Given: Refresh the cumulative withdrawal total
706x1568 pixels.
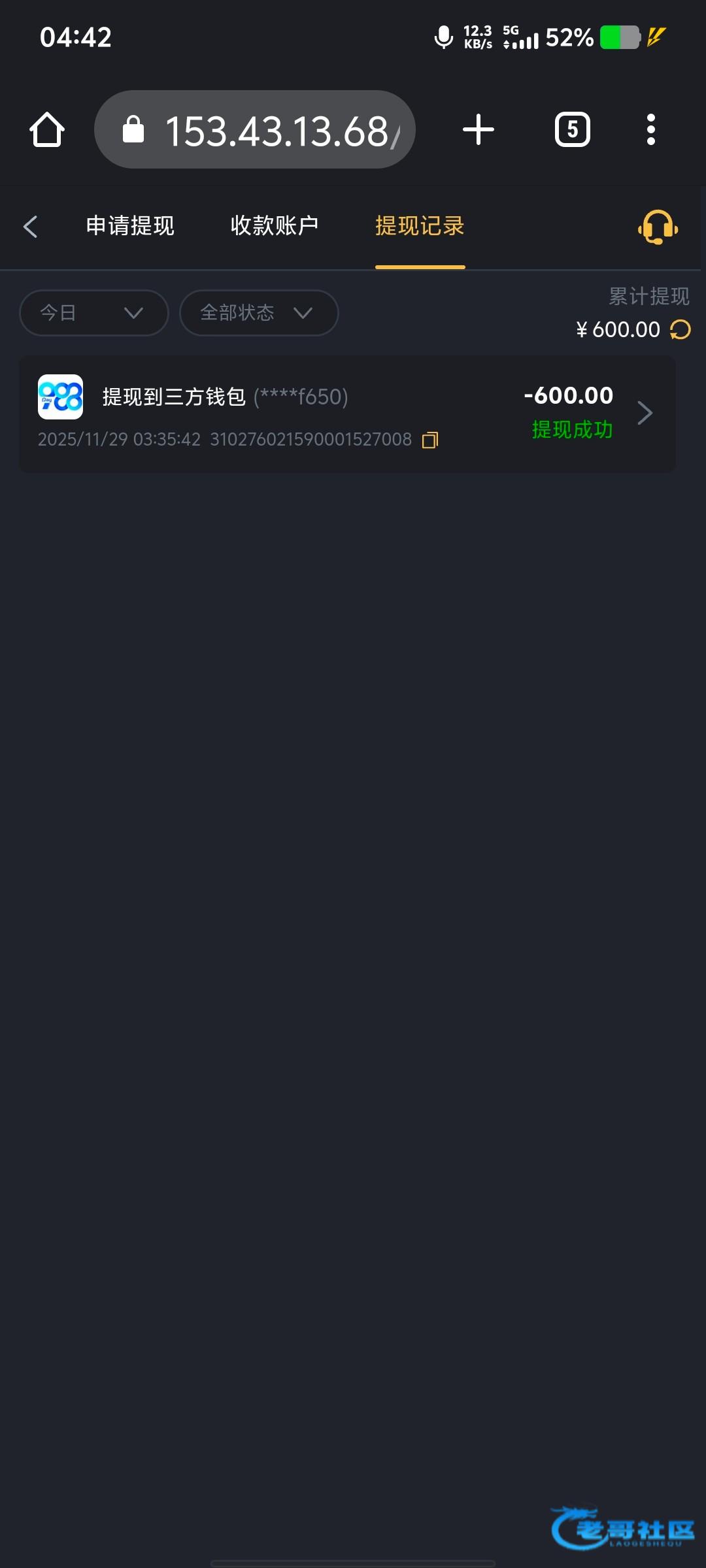Looking at the screenshot, I should tap(681, 329).
